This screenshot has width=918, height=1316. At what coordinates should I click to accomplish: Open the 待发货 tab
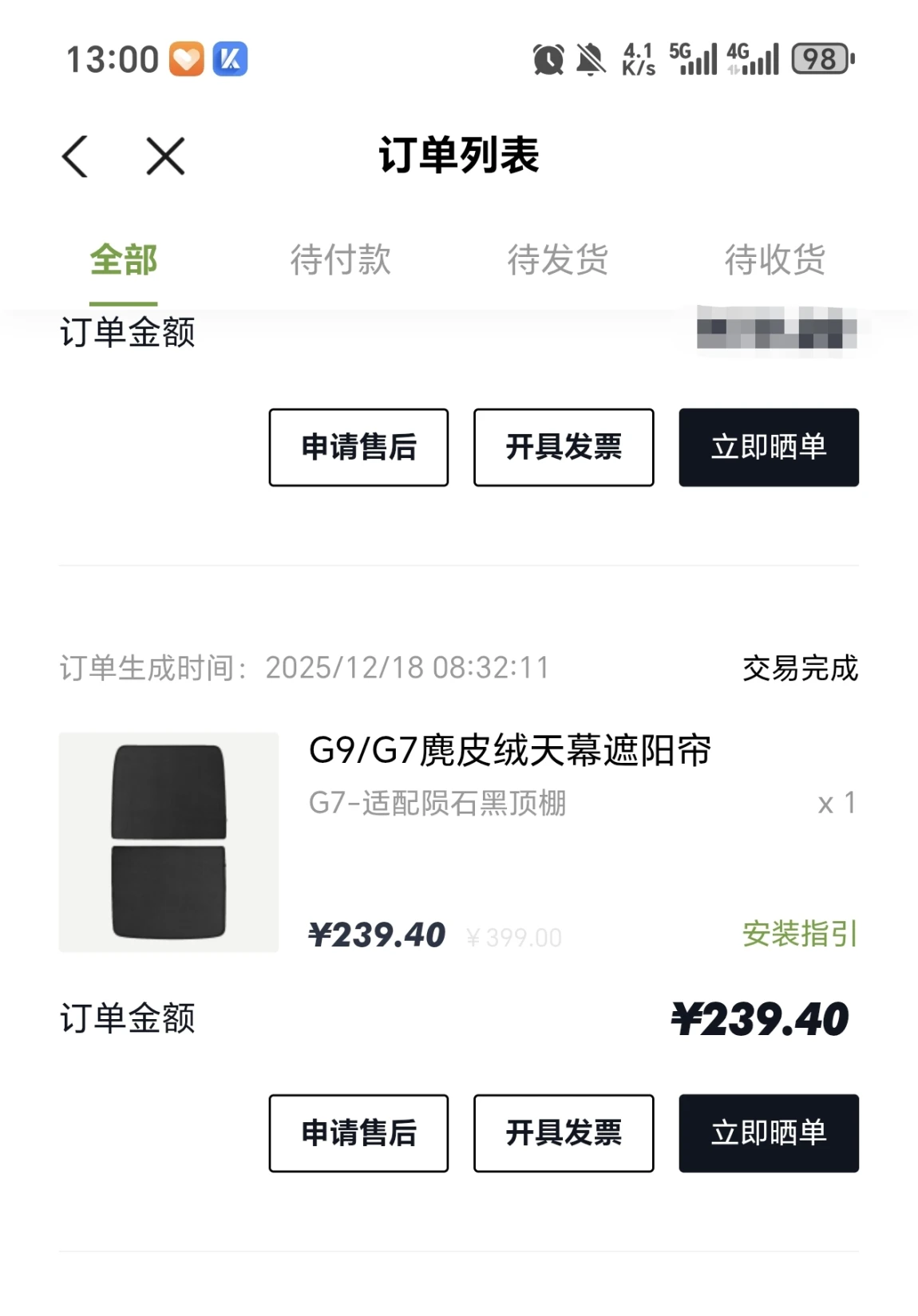click(x=557, y=260)
